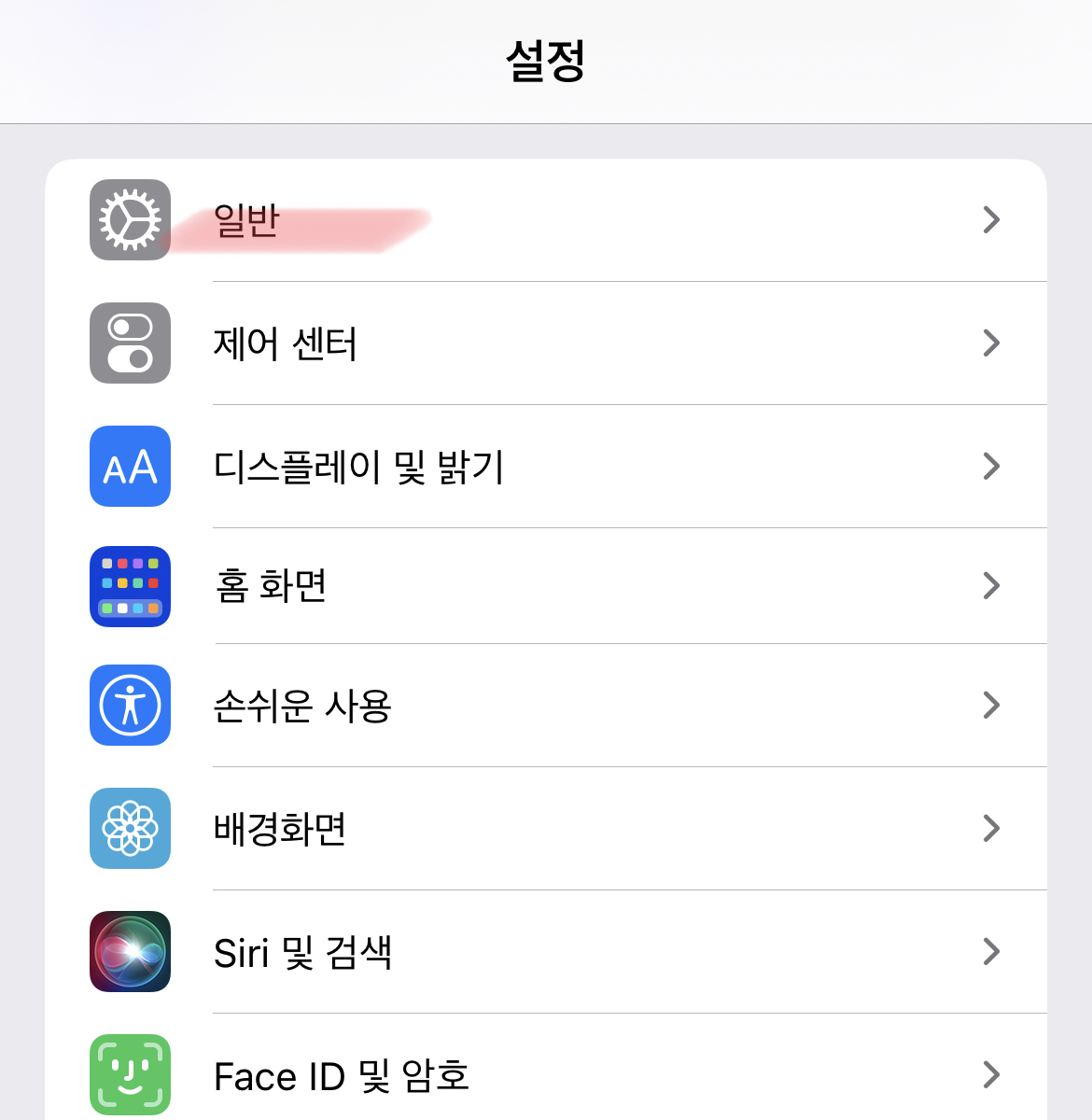
Task: Expand 일반 via its chevron arrow
Action: [x=992, y=220]
